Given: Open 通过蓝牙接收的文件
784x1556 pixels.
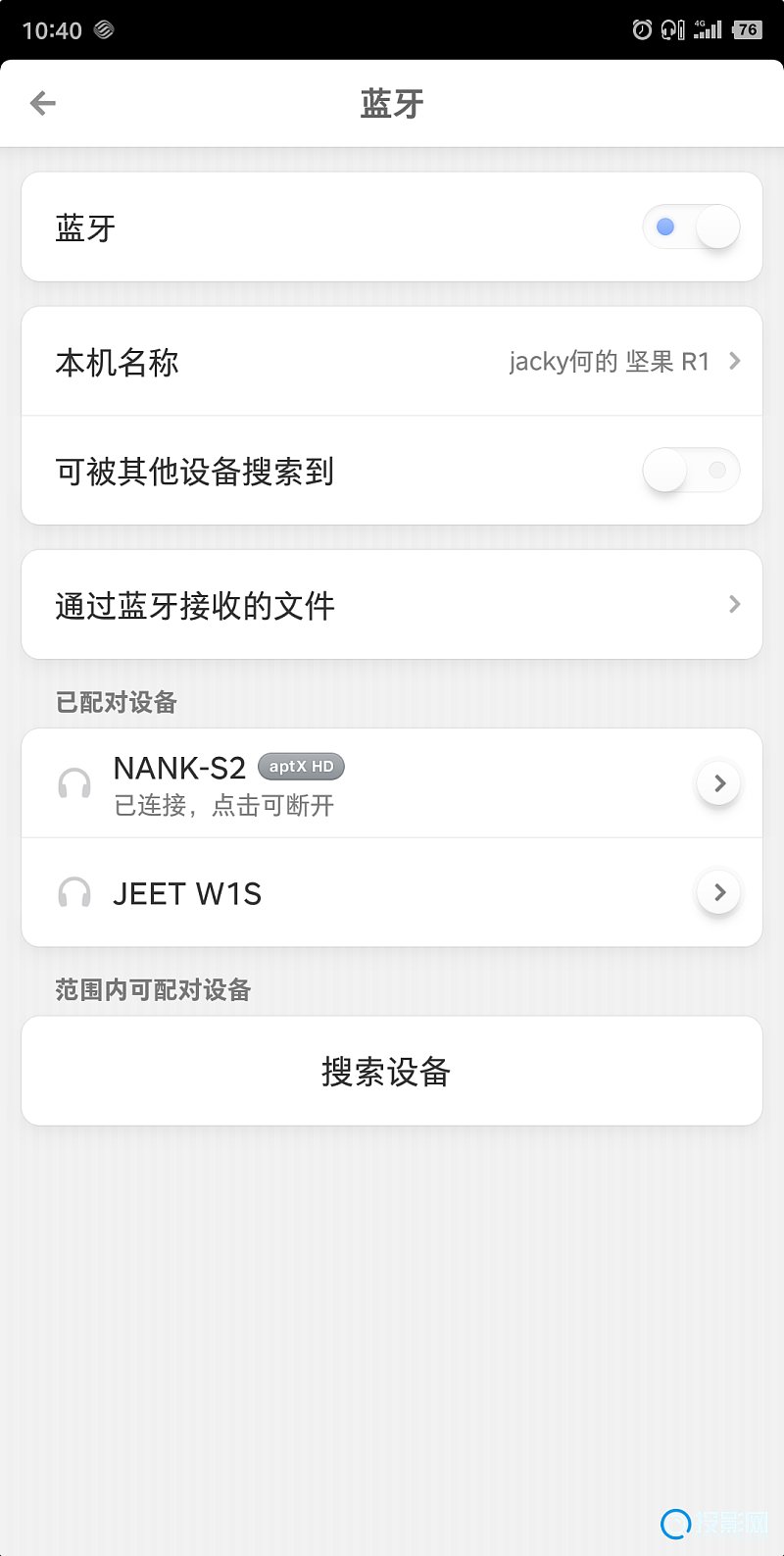Looking at the screenshot, I should pos(392,605).
